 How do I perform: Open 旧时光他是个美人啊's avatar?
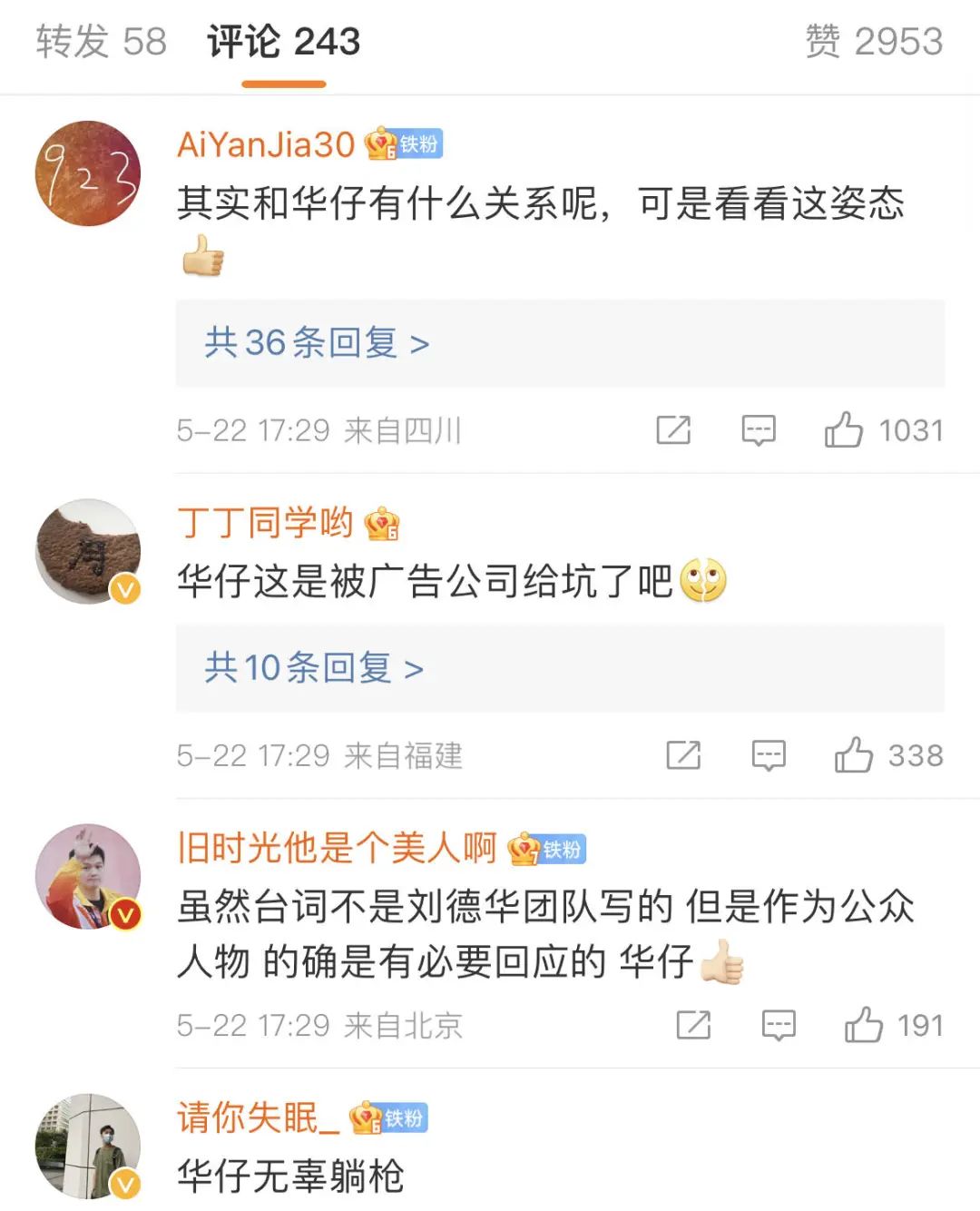point(88,877)
